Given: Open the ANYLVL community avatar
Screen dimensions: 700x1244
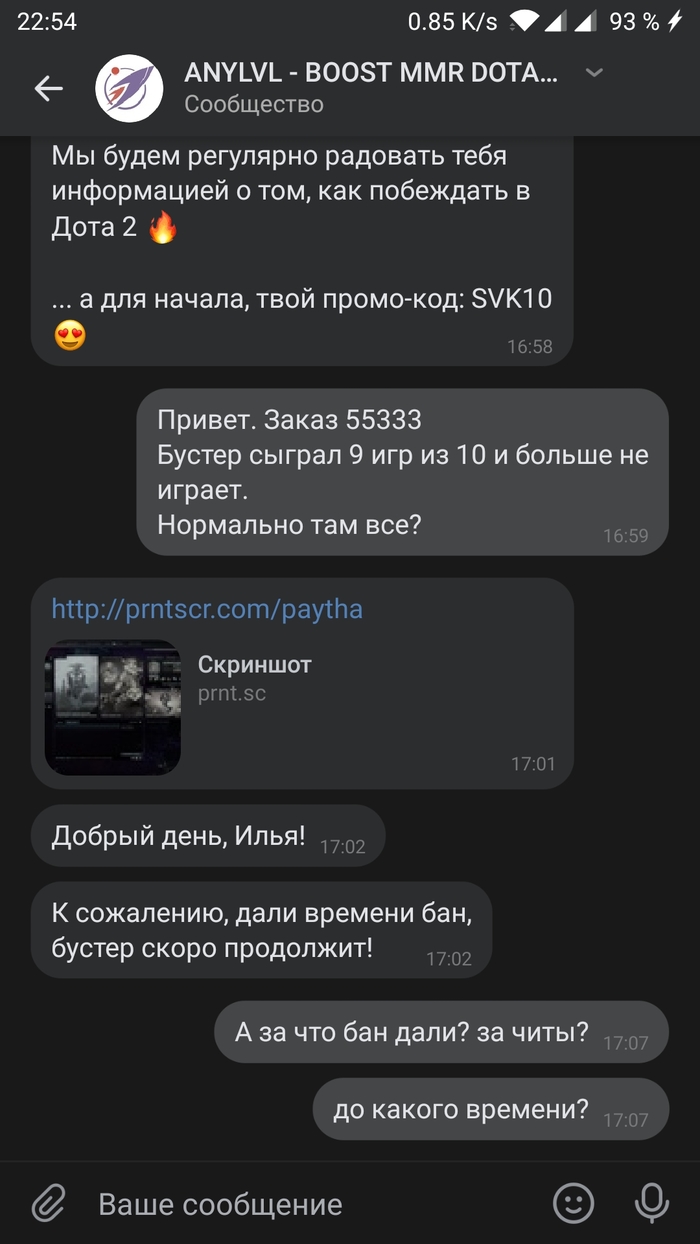Looking at the screenshot, I should [129, 89].
